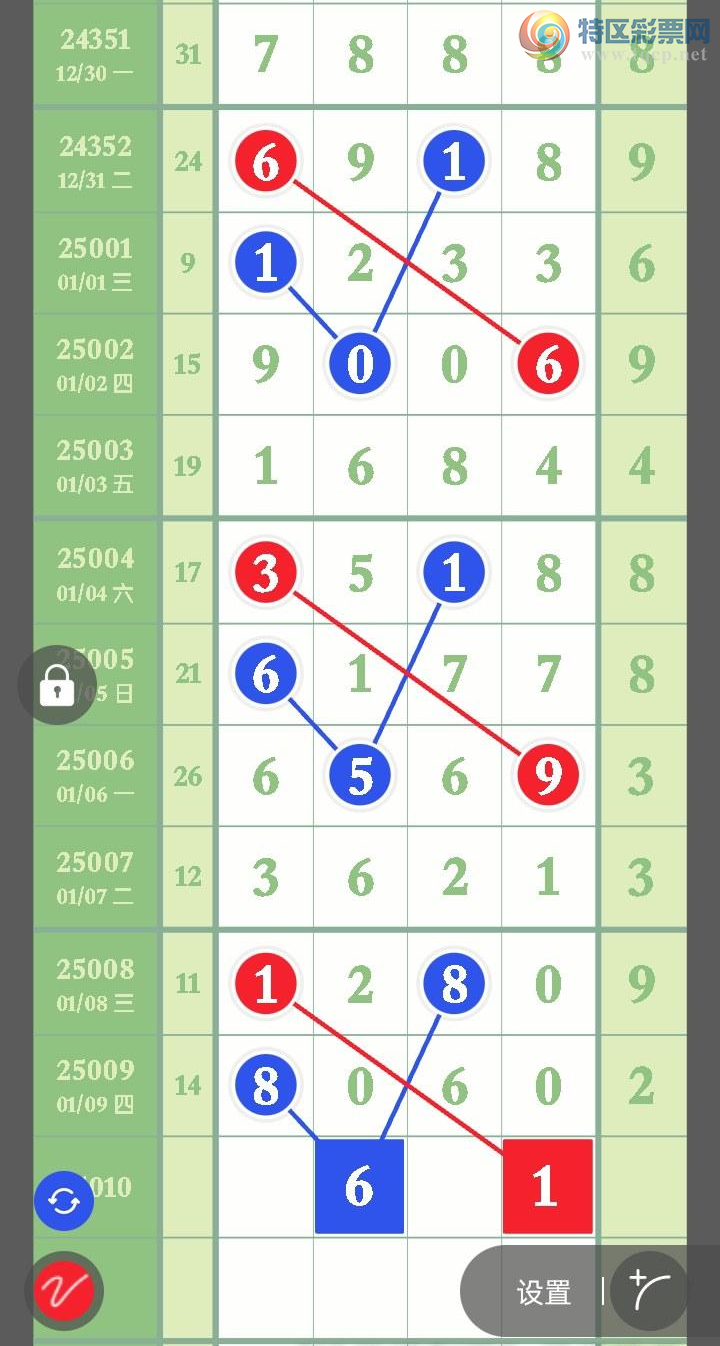Tap the blue refresh button
Screen dimensions: 720x1346
[x=64, y=1200]
